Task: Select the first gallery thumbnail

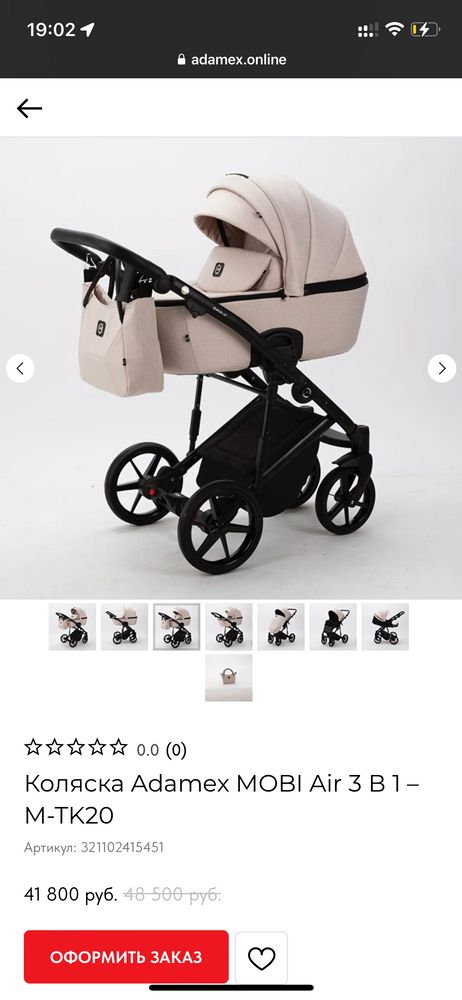Action: point(72,626)
